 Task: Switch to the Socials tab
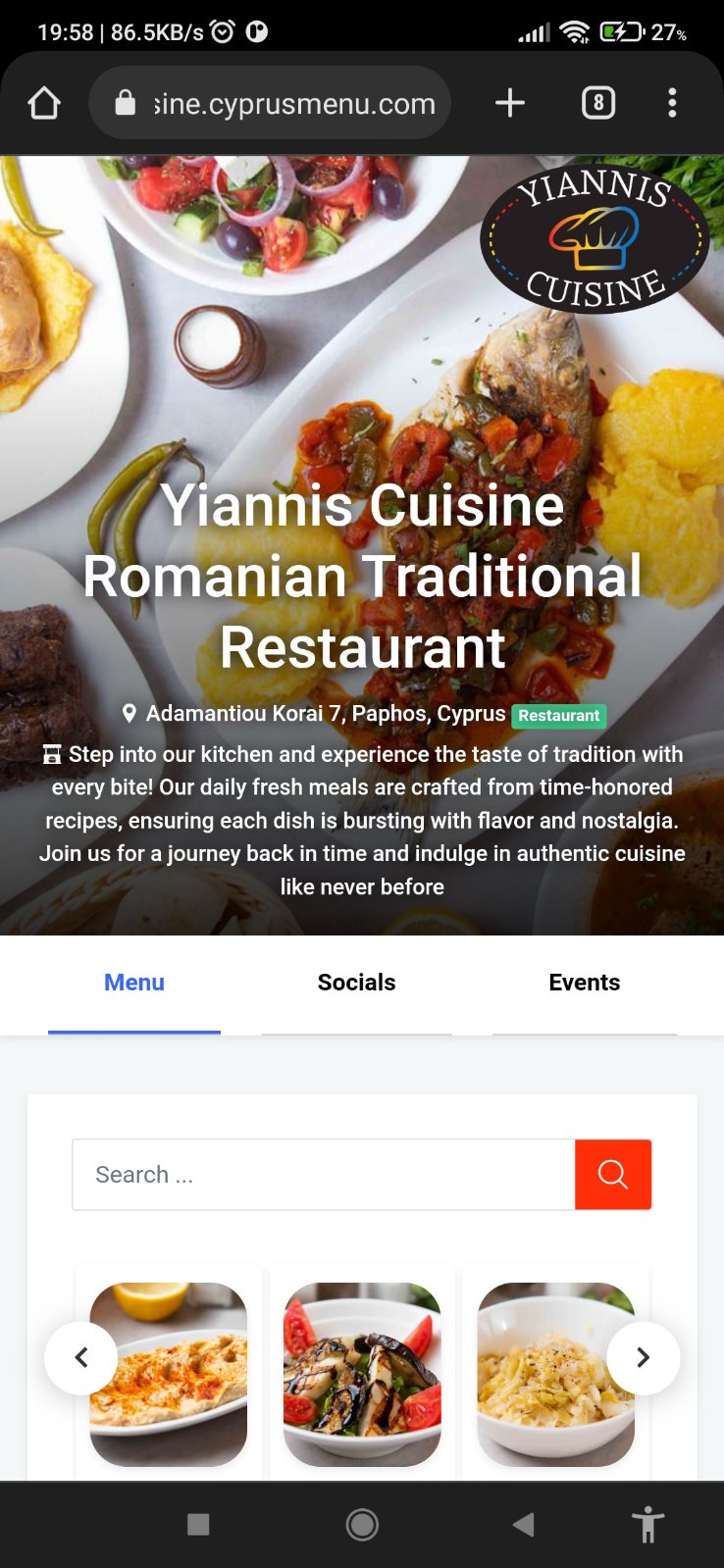point(356,983)
